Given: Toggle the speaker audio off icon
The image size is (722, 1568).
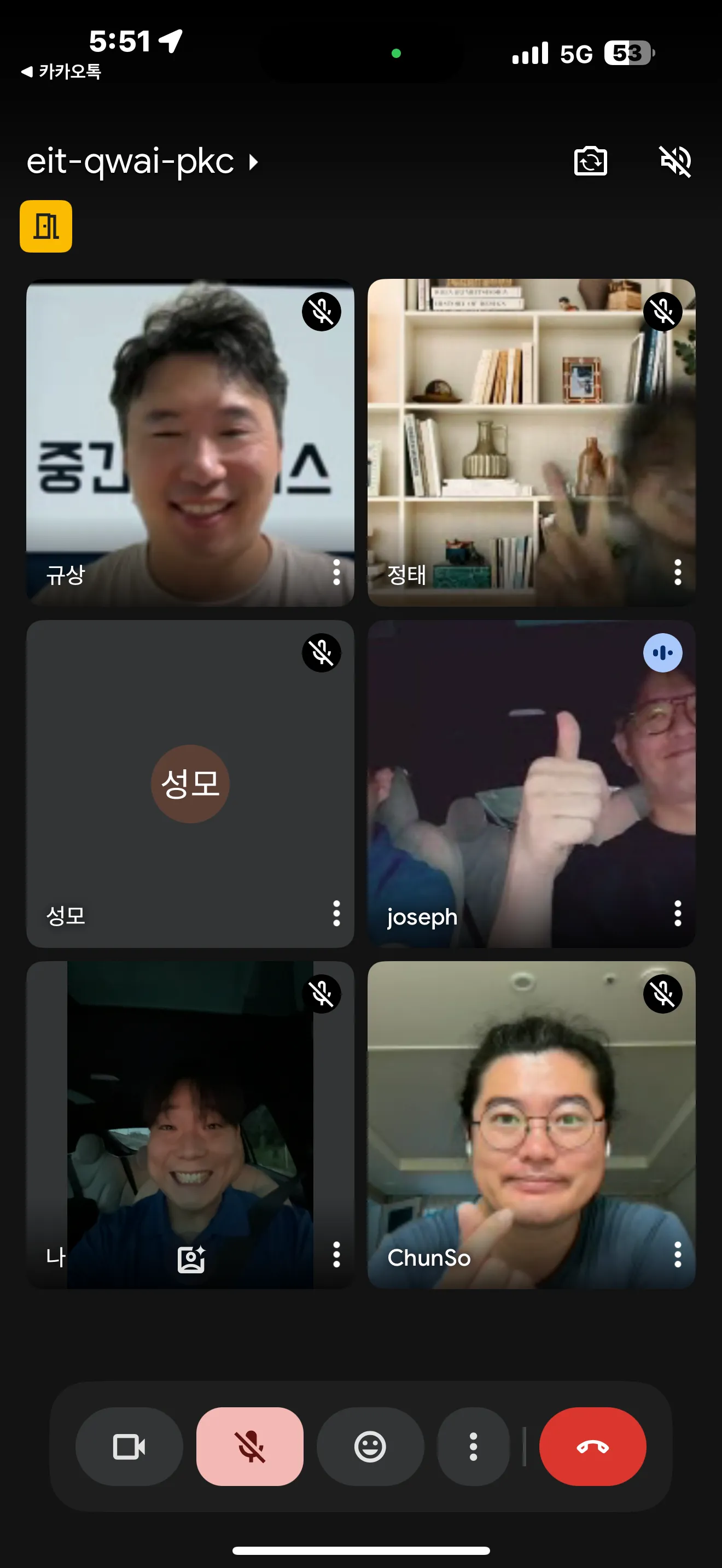Looking at the screenshot, I should 676,161.
